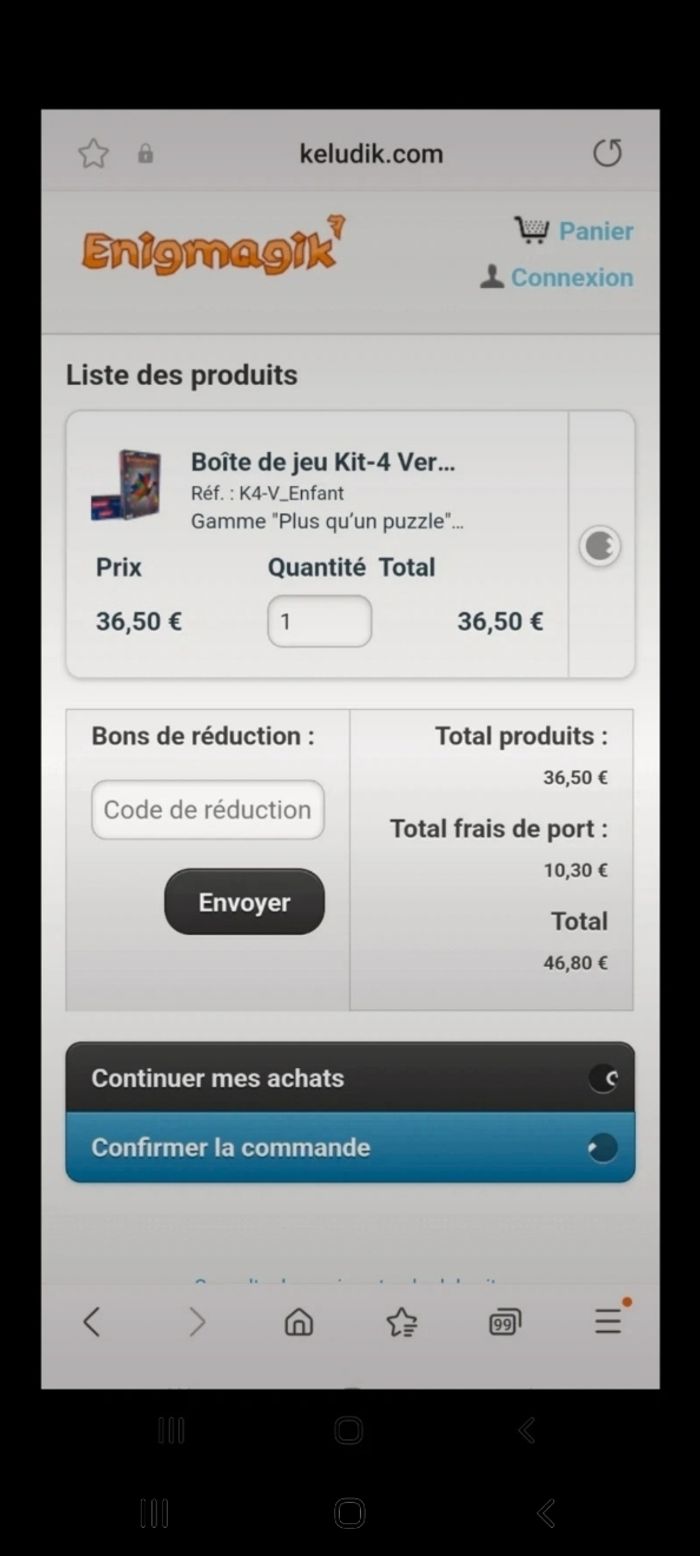Tap the Quantité field for the product
The image size is (700, 1556).
coord(319,621)
